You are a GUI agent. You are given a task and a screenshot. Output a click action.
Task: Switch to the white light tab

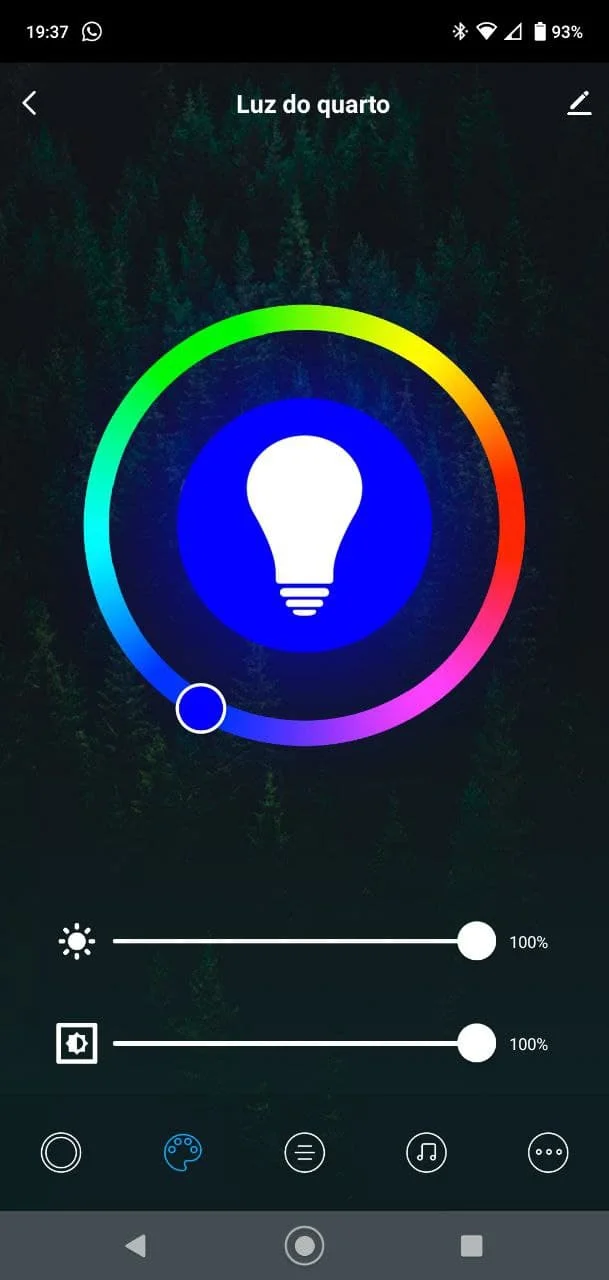(61, 1153)
